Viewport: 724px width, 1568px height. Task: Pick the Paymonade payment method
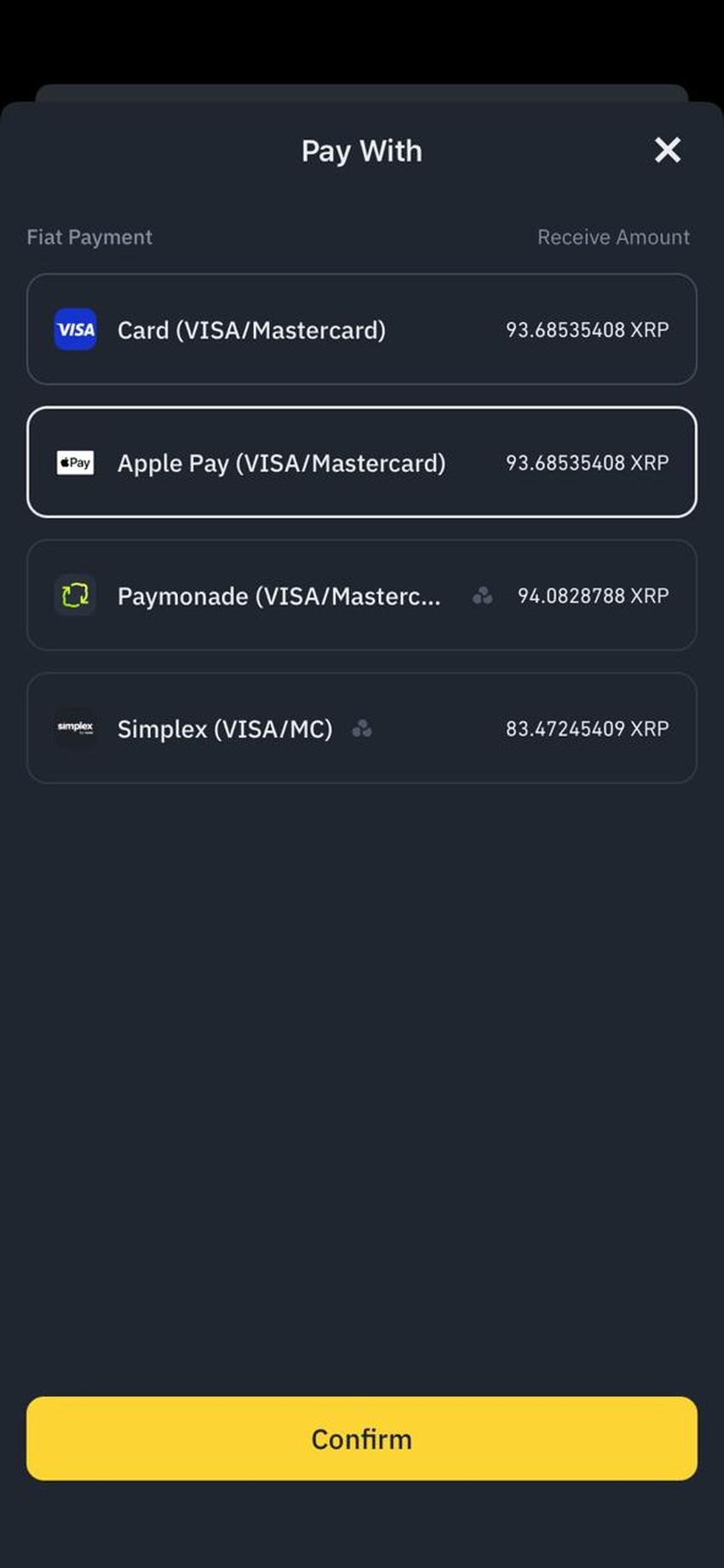[x=361, y=595]
